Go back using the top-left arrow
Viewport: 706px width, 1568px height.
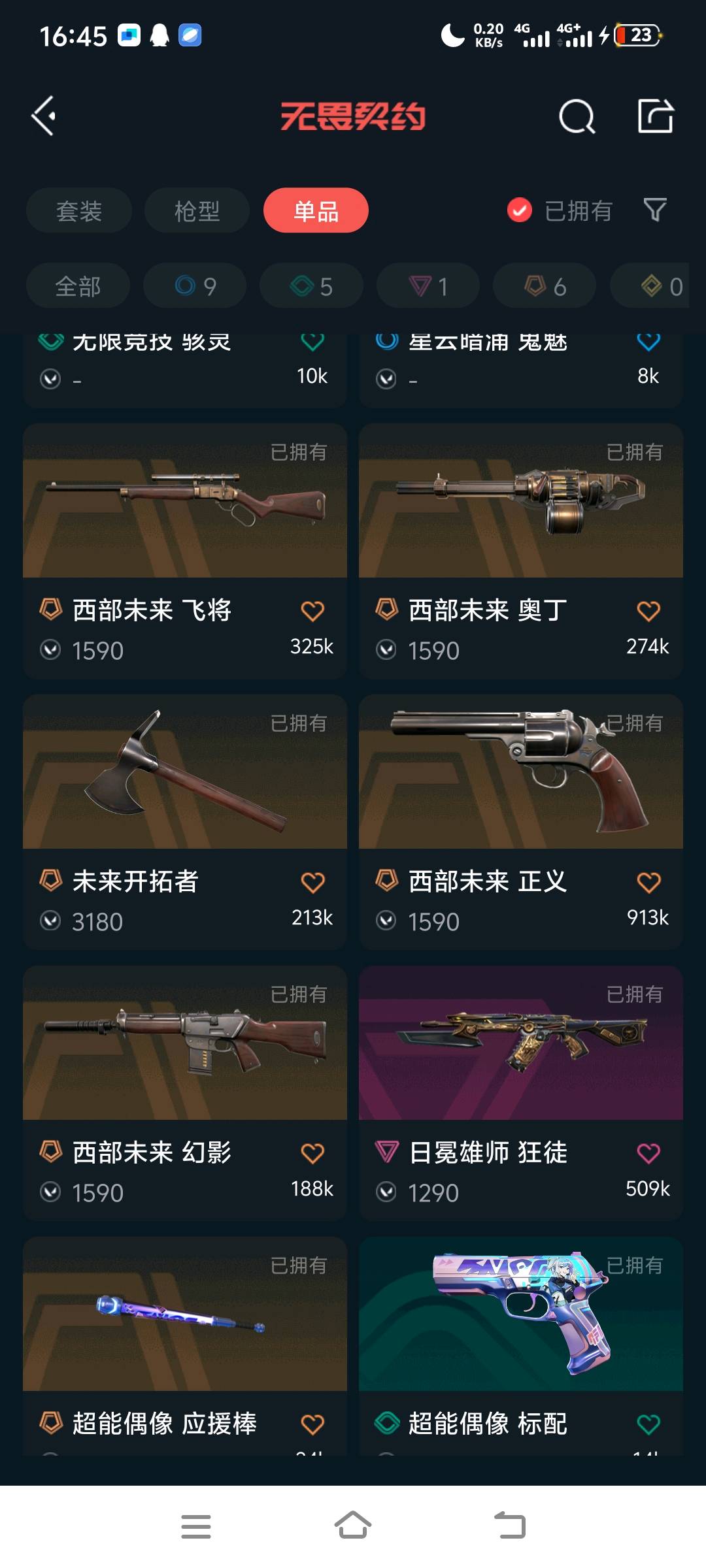click(44, 116)
